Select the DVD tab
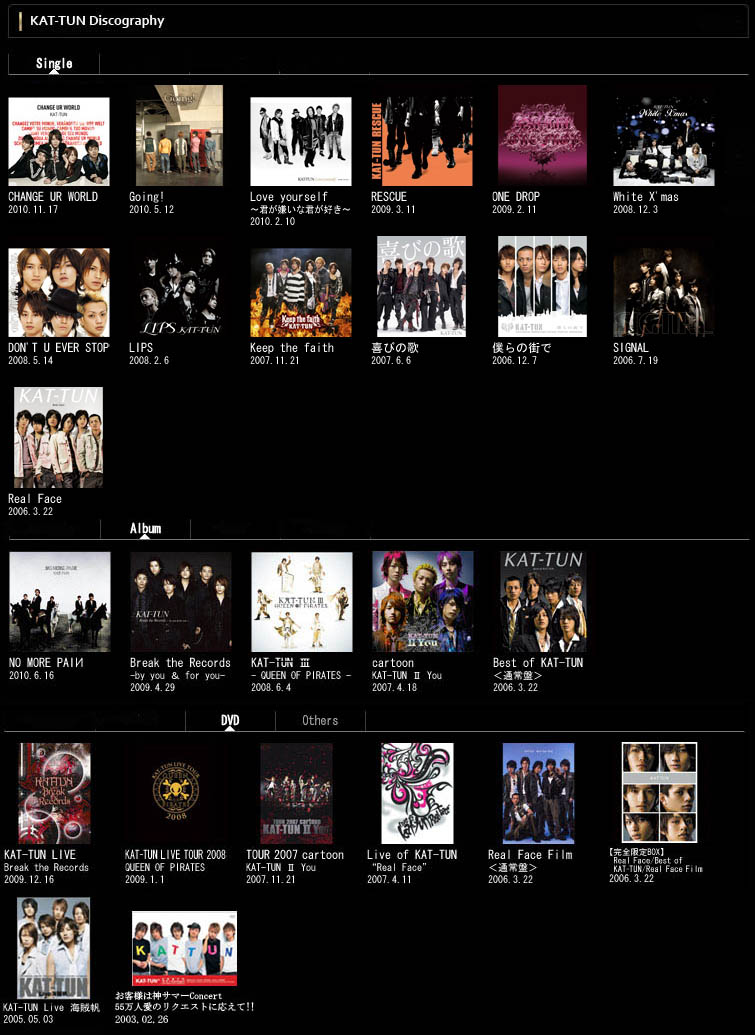The image size is (755, 1035). pos(230,720)
